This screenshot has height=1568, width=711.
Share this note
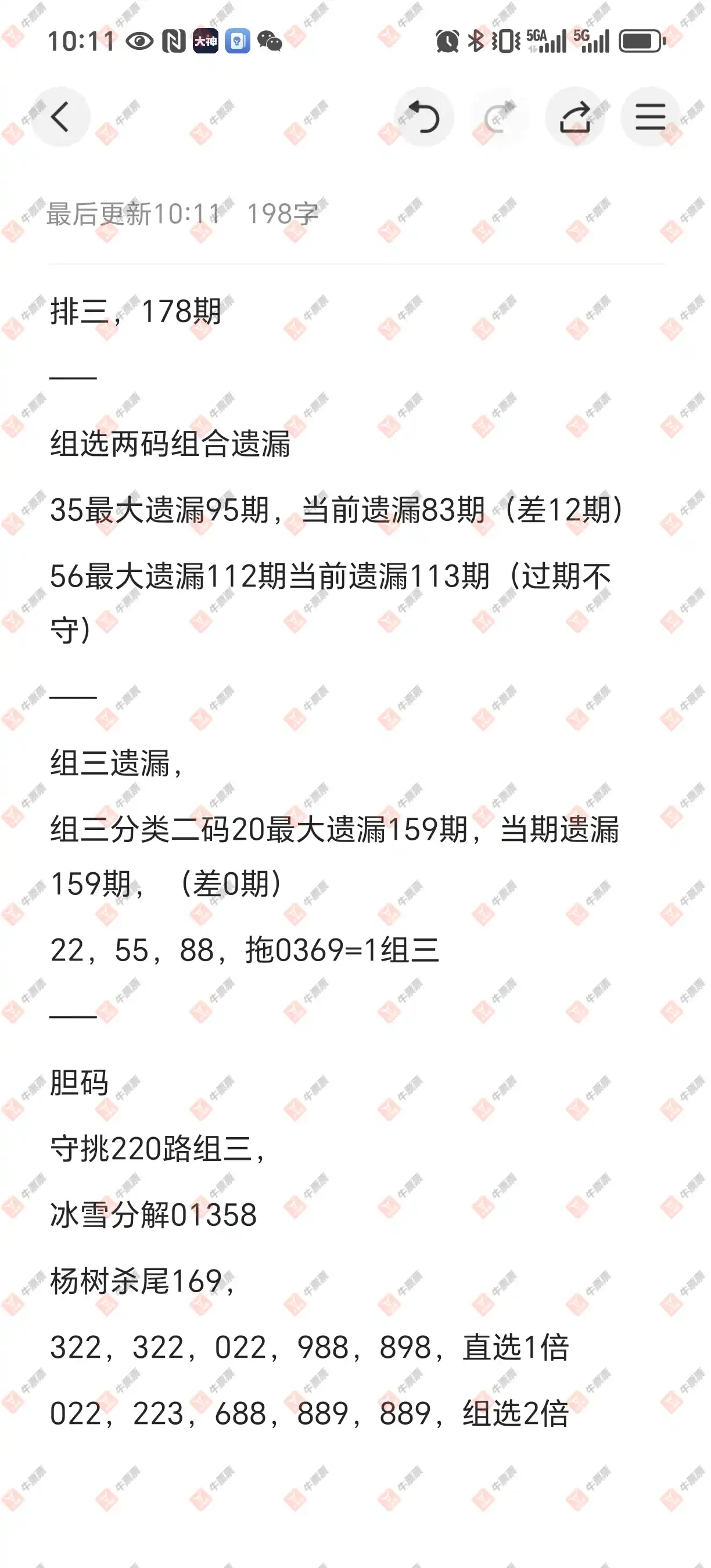point(575,116)
